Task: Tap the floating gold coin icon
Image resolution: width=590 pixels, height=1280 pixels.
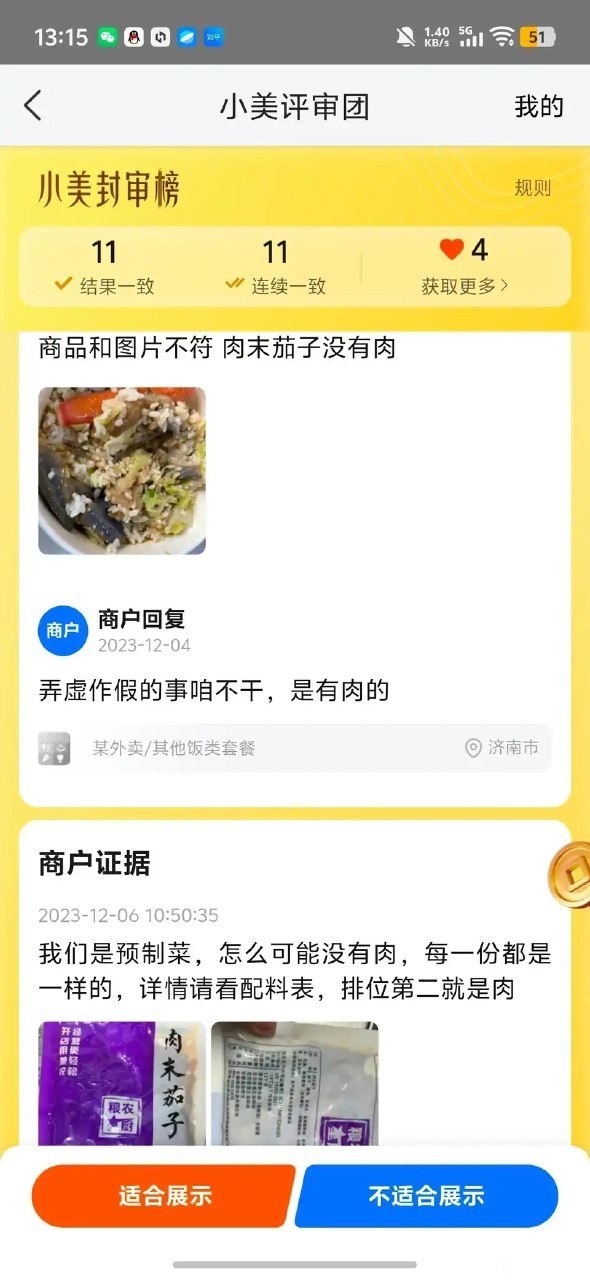Action: point(569,876)
